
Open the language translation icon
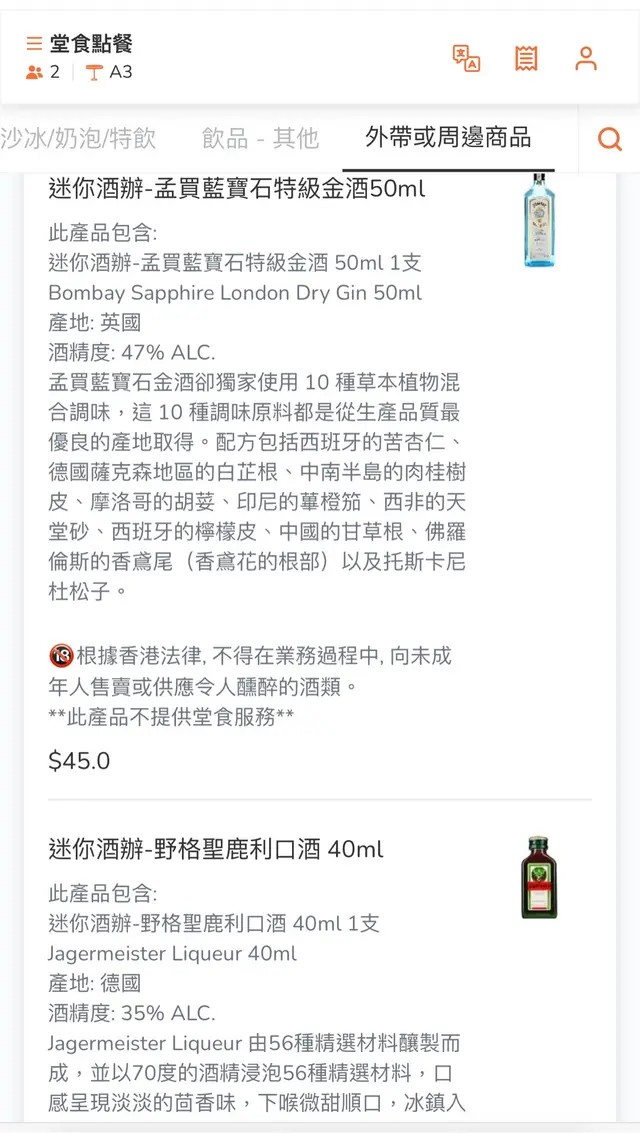pyautogui.click(x=466, y=58)
